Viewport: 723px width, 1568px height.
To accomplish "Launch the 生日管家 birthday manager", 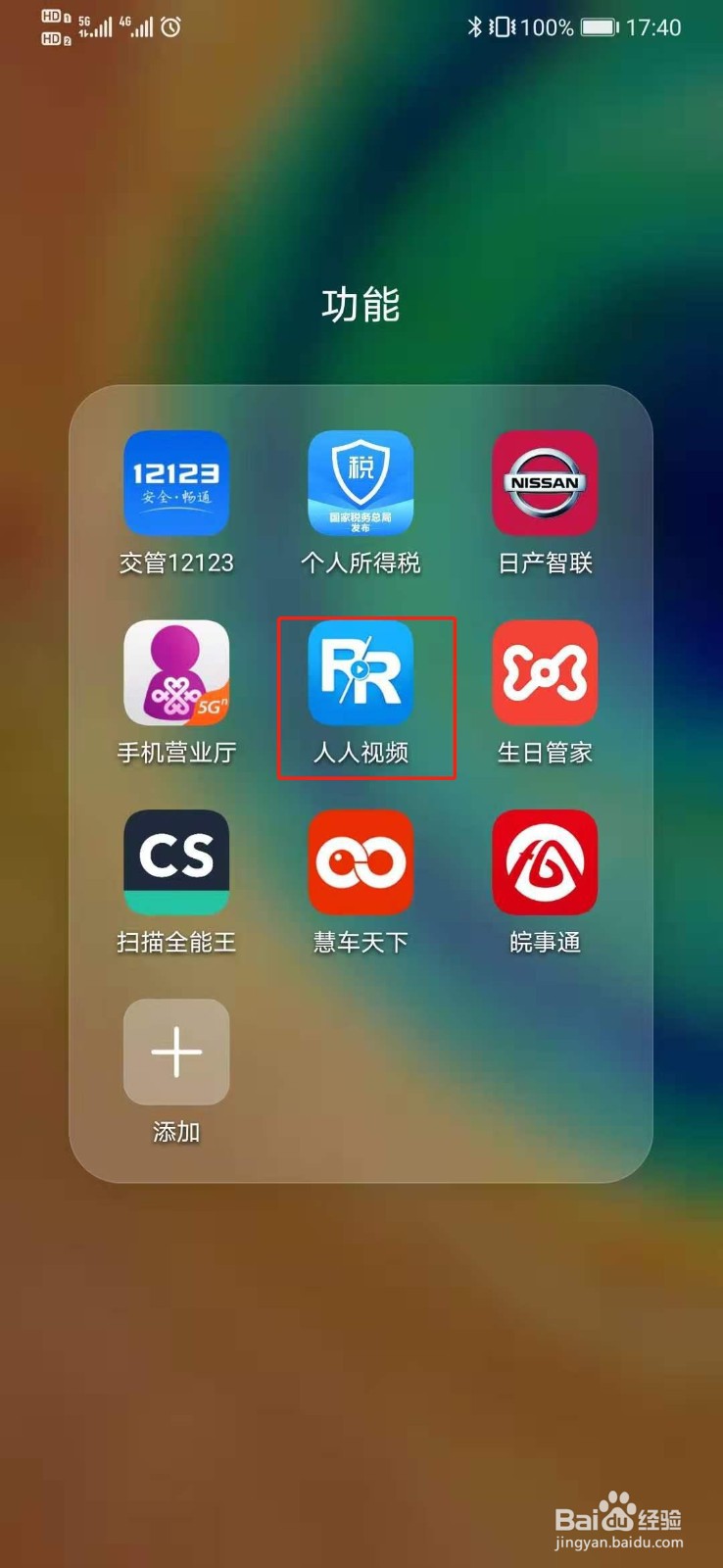I will 546,673.
